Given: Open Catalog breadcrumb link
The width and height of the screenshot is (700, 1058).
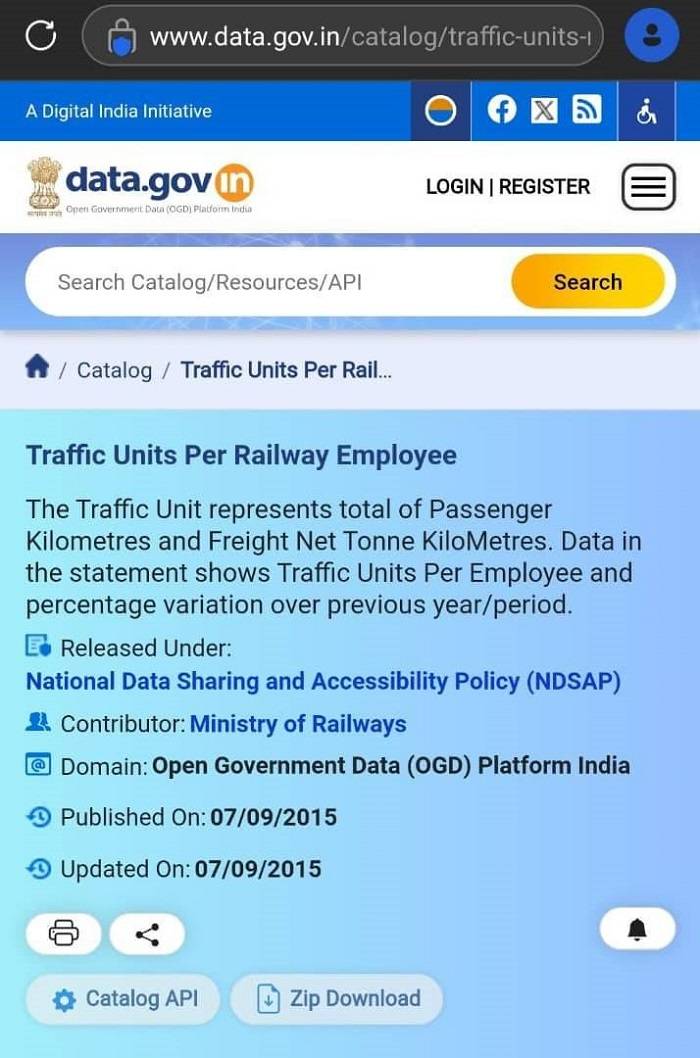Looking at the screenshot, I should pyautogui.click(x=114, y=370).
